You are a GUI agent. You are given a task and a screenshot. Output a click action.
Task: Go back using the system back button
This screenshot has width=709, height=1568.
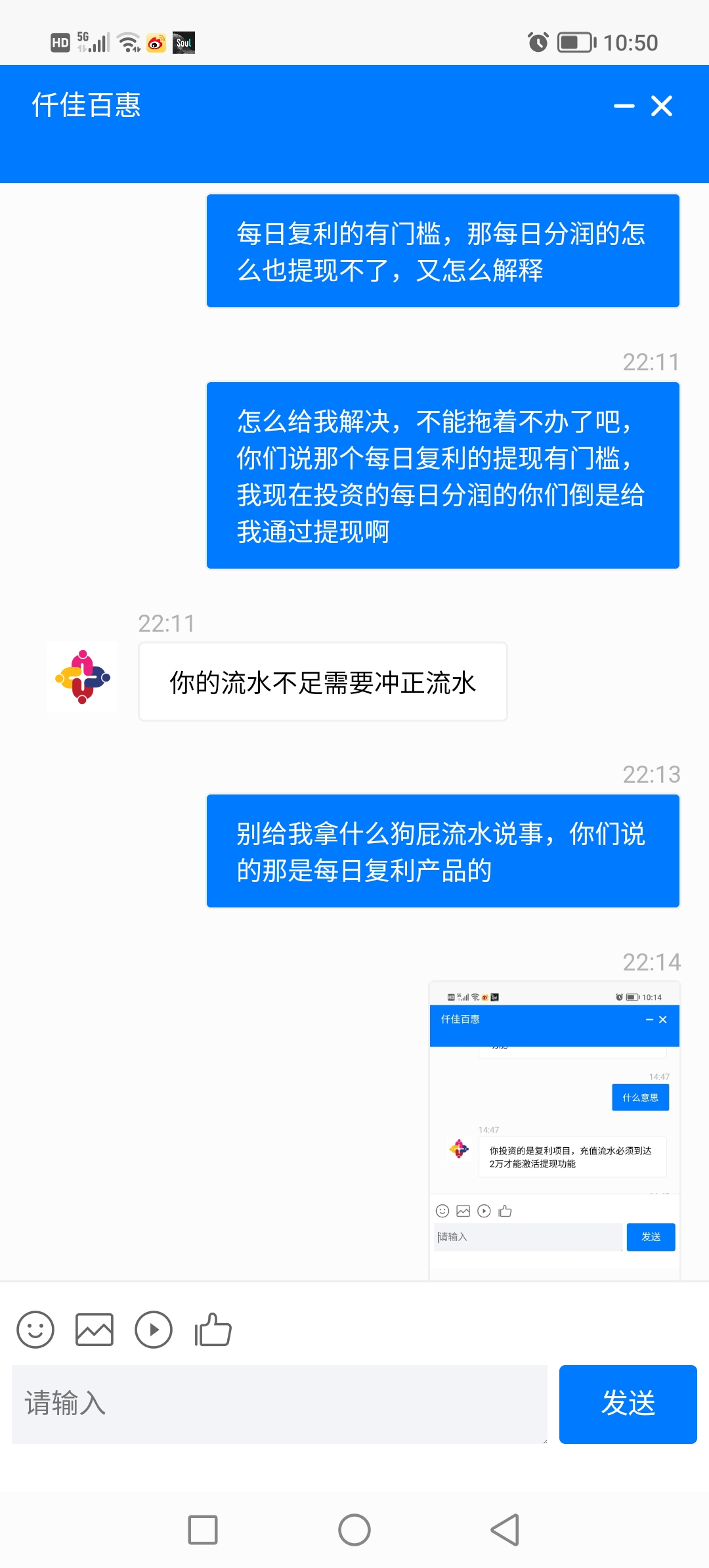[505, 1530]
